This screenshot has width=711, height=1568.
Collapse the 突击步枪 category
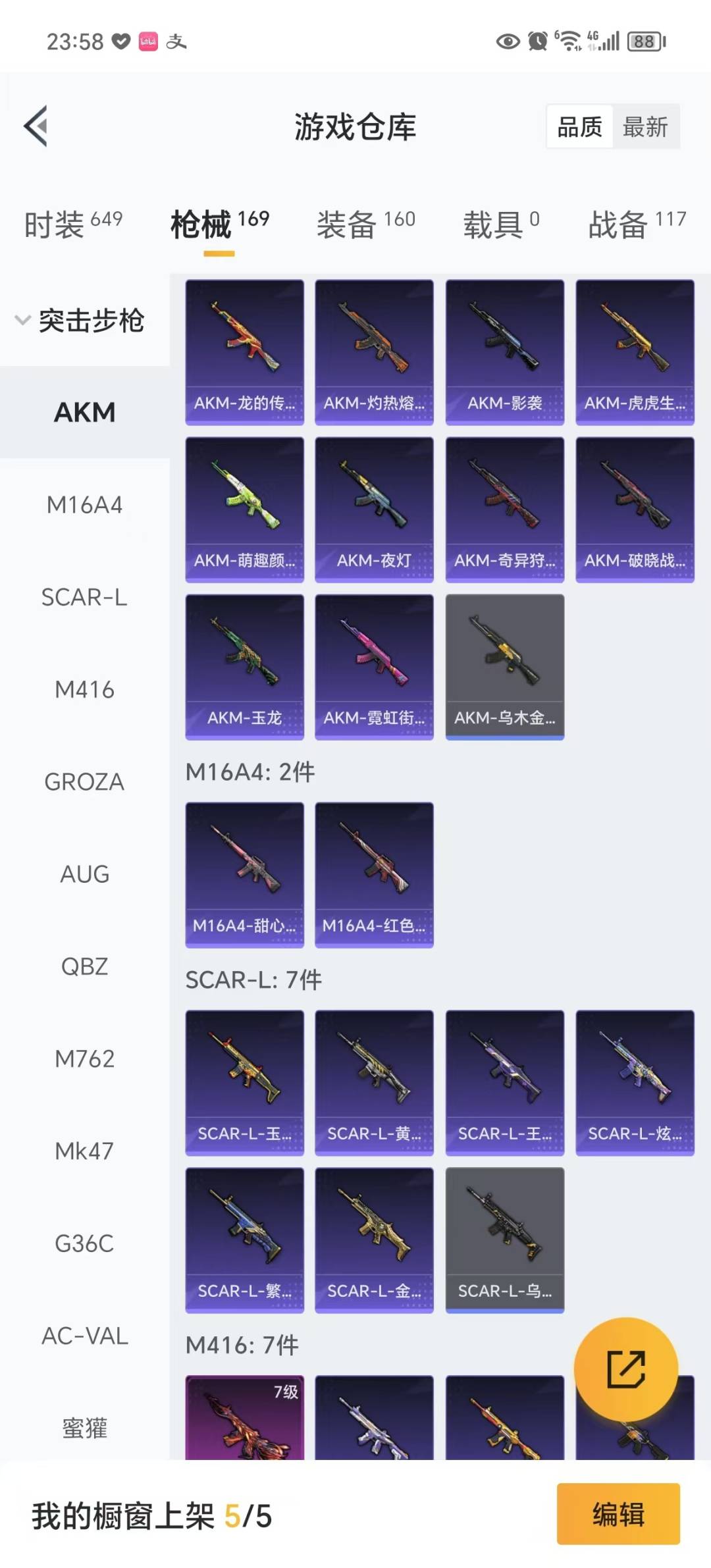pos(79,321)
